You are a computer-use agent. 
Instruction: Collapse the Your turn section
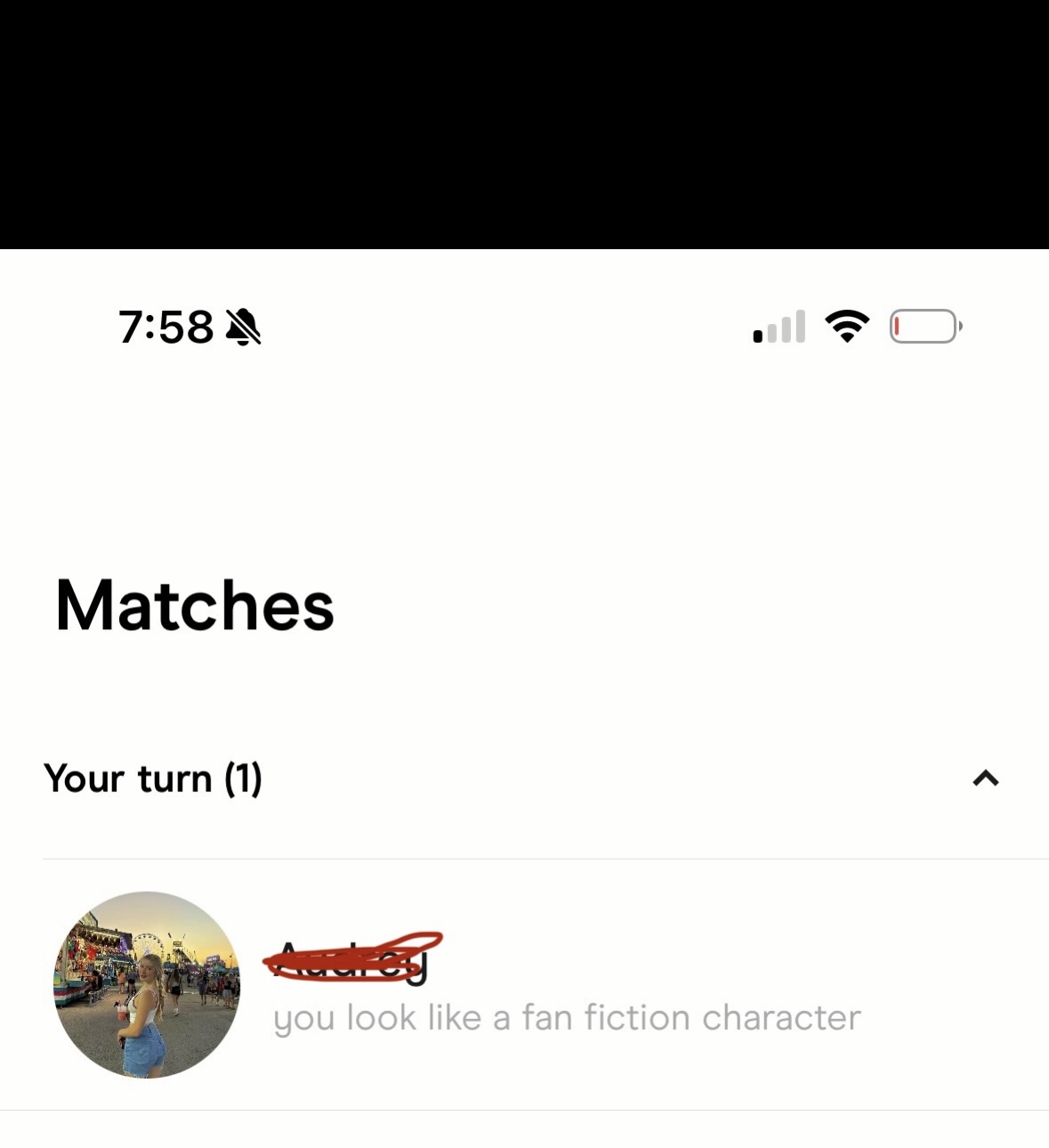tap(985, 779)
